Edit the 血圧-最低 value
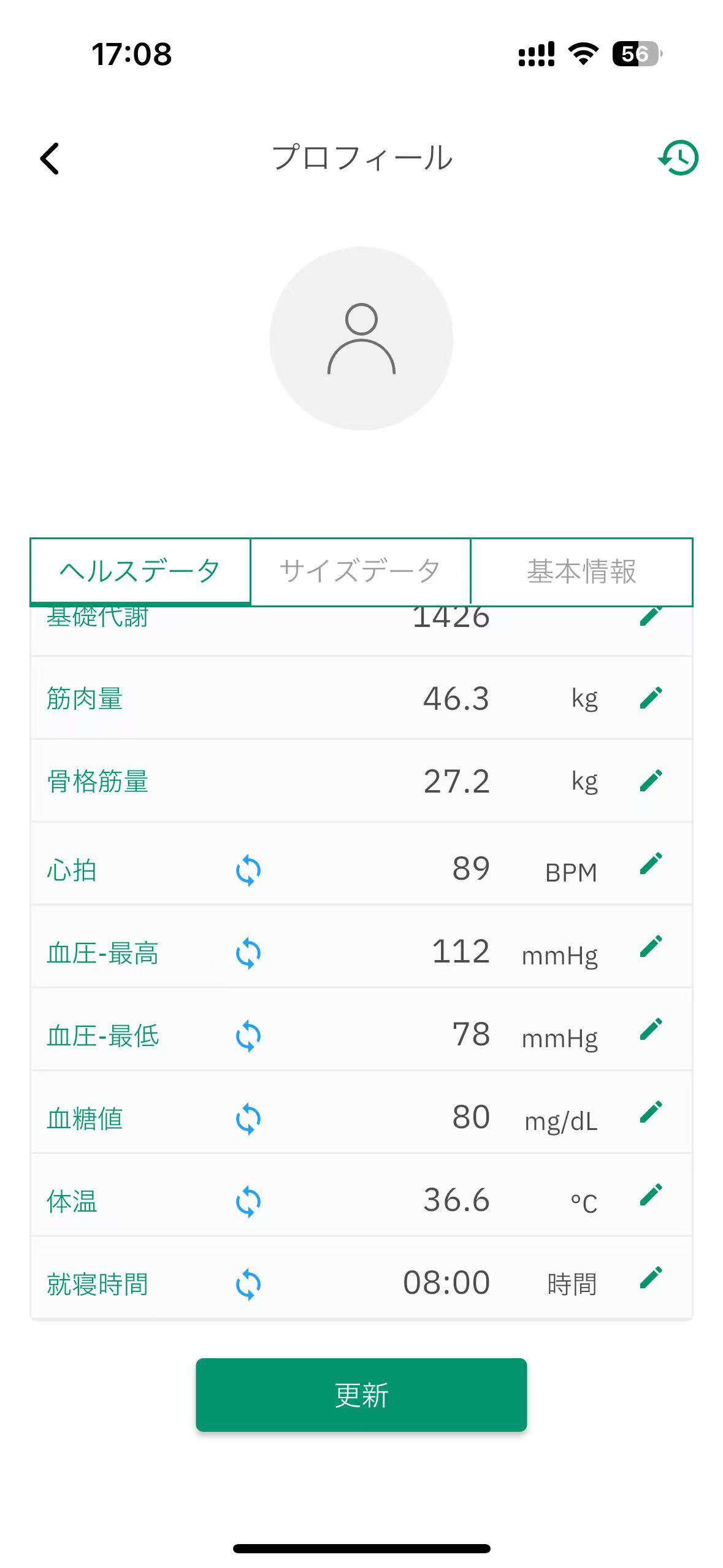This screenshot has width=723, height=1568. (x=651, y=1029)
